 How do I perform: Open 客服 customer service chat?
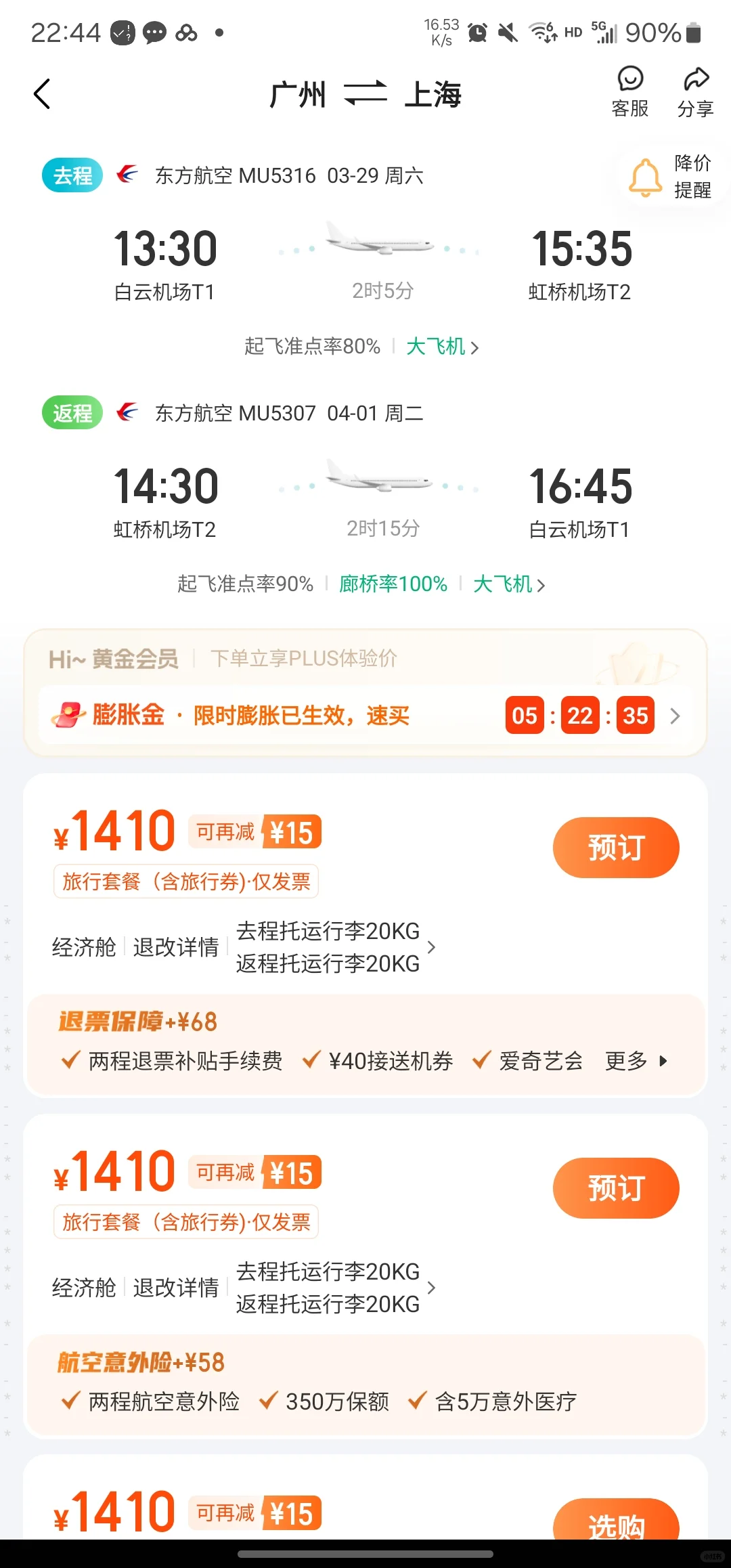[629, 93]
